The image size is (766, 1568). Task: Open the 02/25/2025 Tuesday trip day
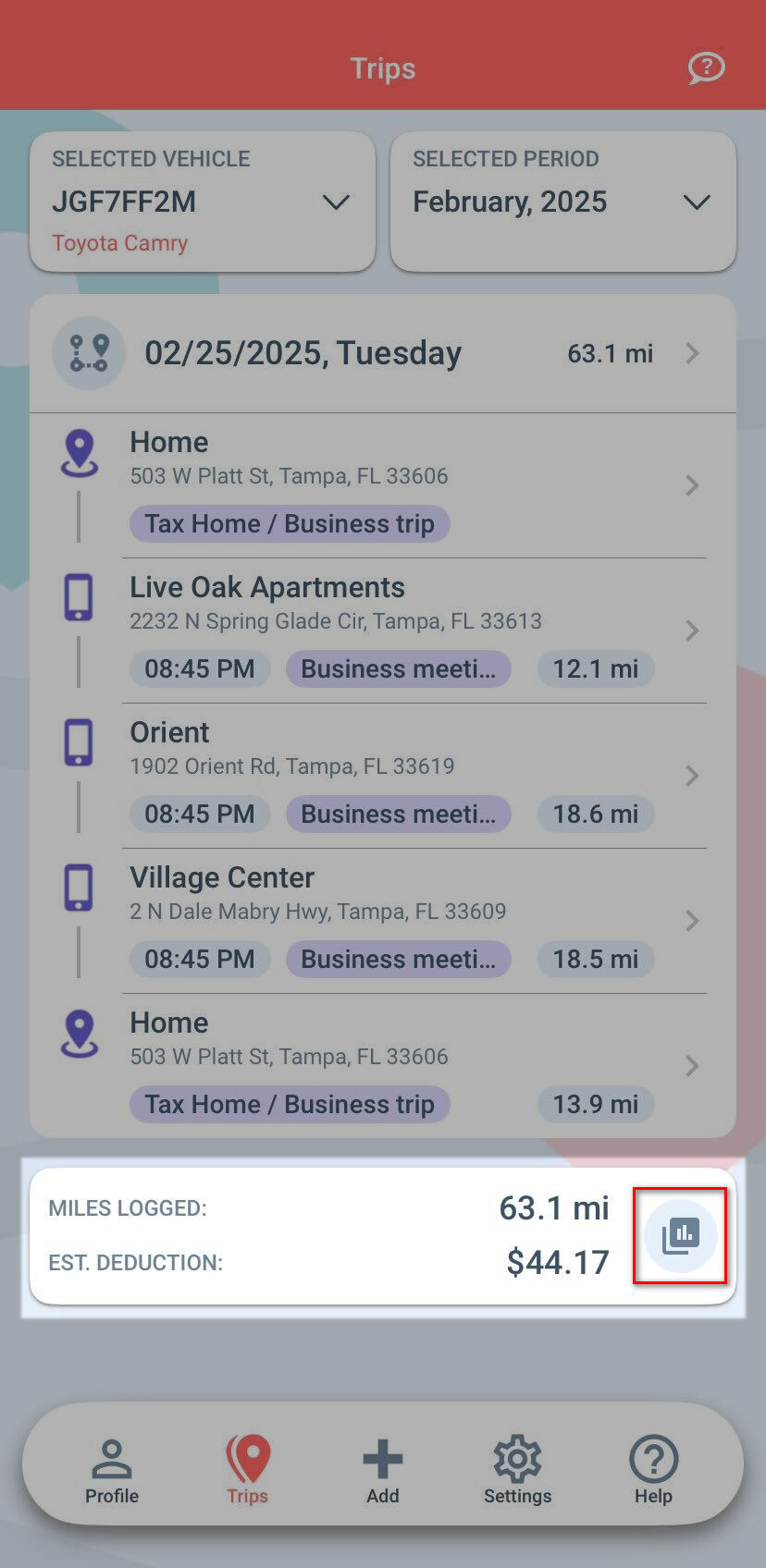tap(383, 353)
